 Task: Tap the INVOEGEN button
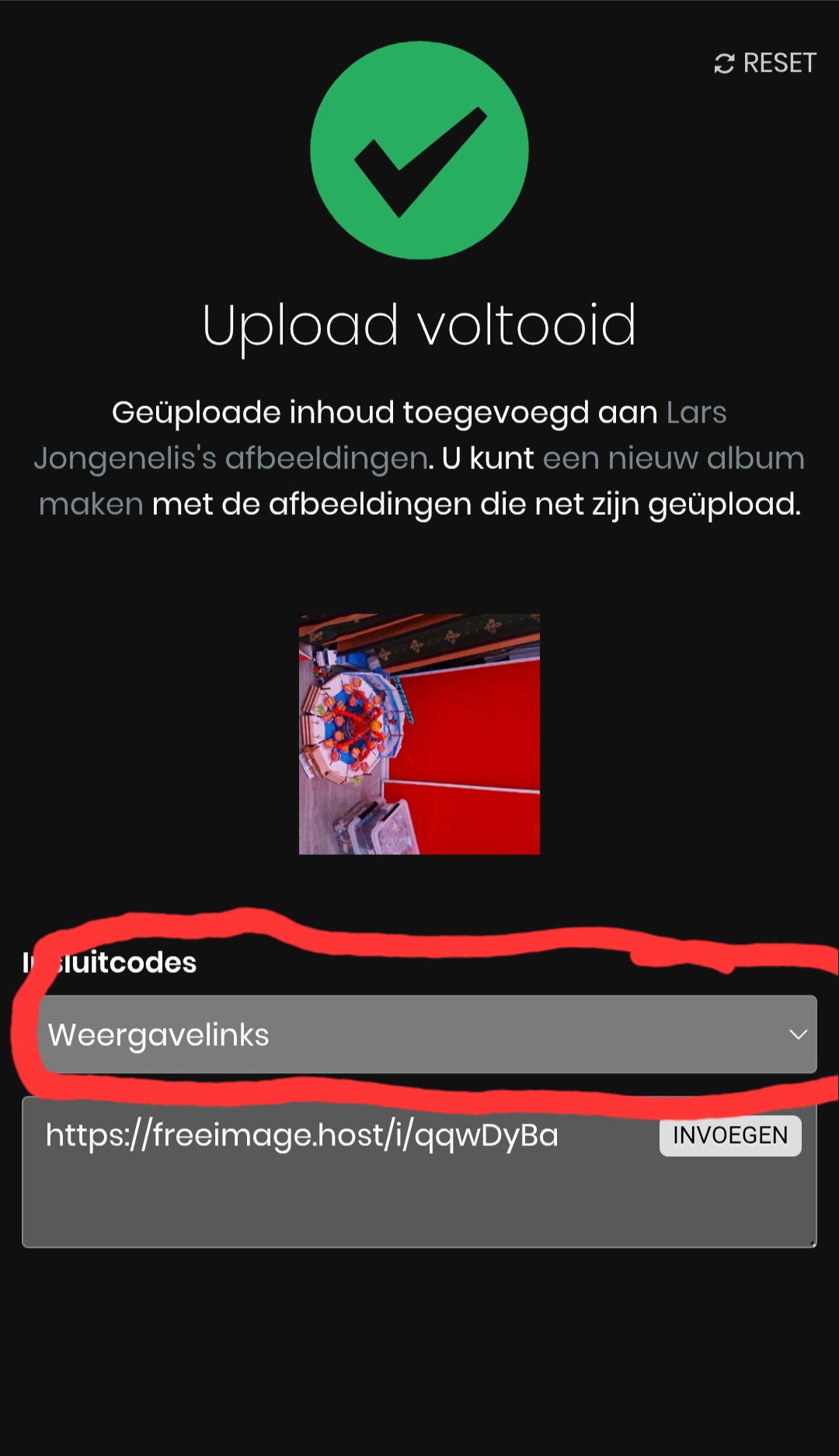[x=729, y=1135]
